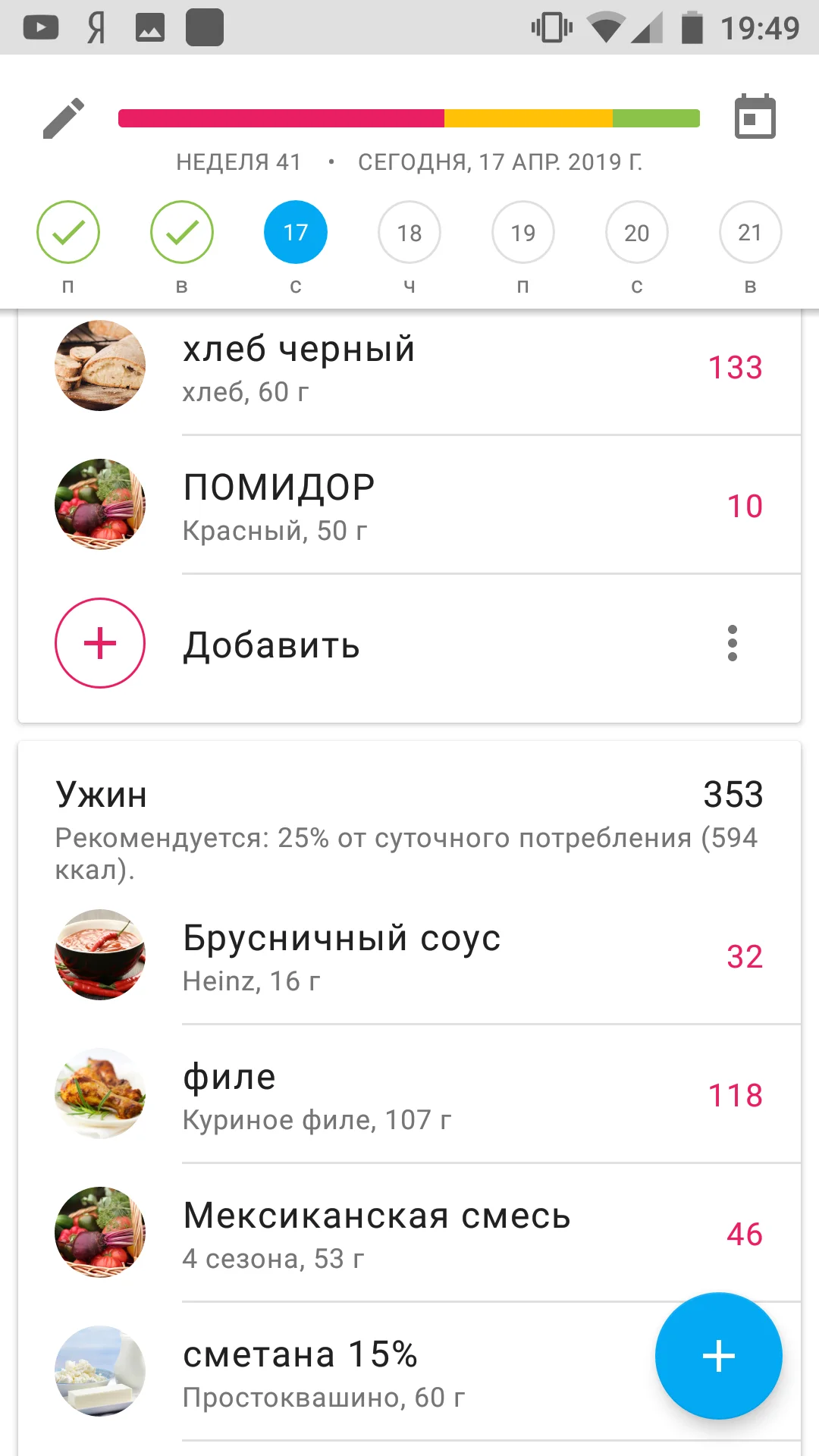
Task: Select Friday the 19th
Action: click(x=523, y=233)
